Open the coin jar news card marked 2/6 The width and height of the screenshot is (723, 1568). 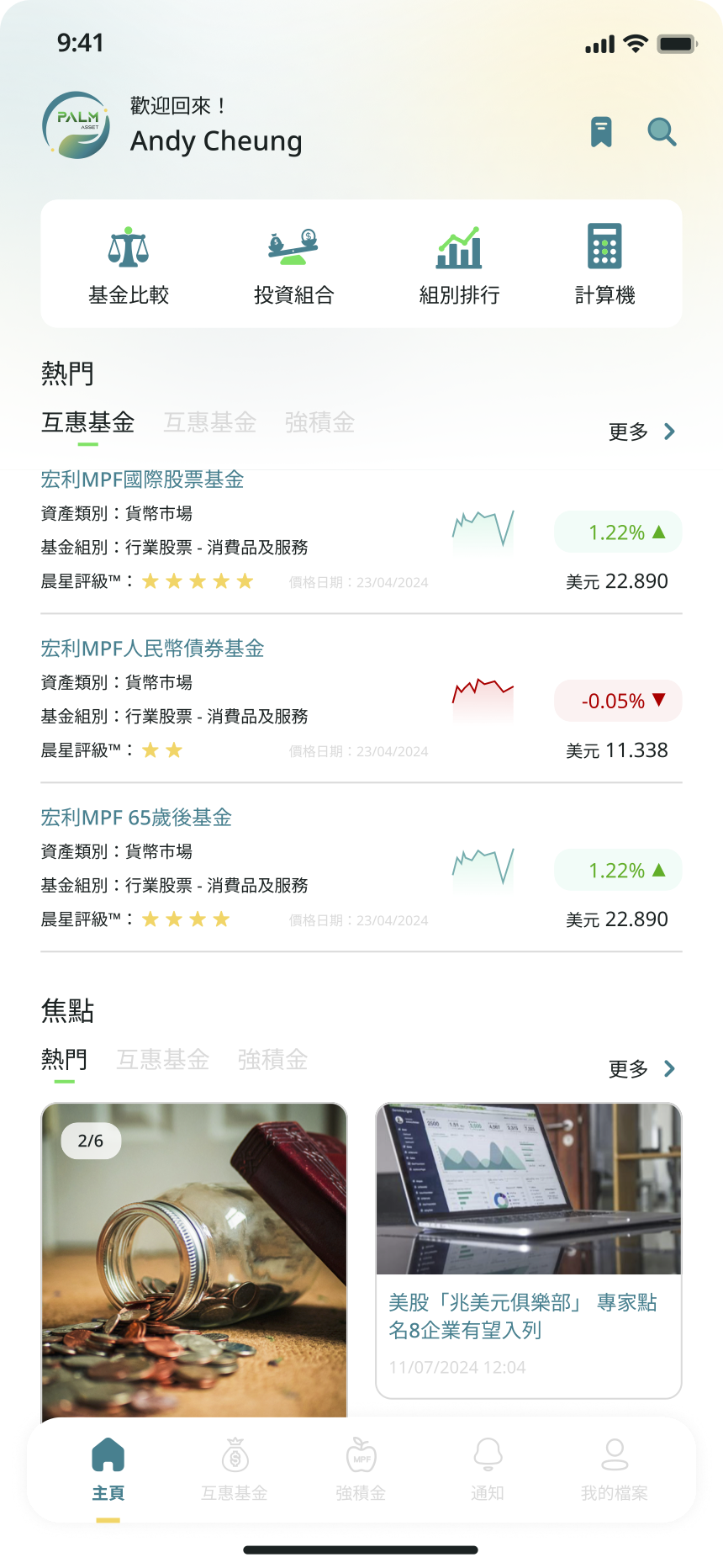coord(194,1259)
